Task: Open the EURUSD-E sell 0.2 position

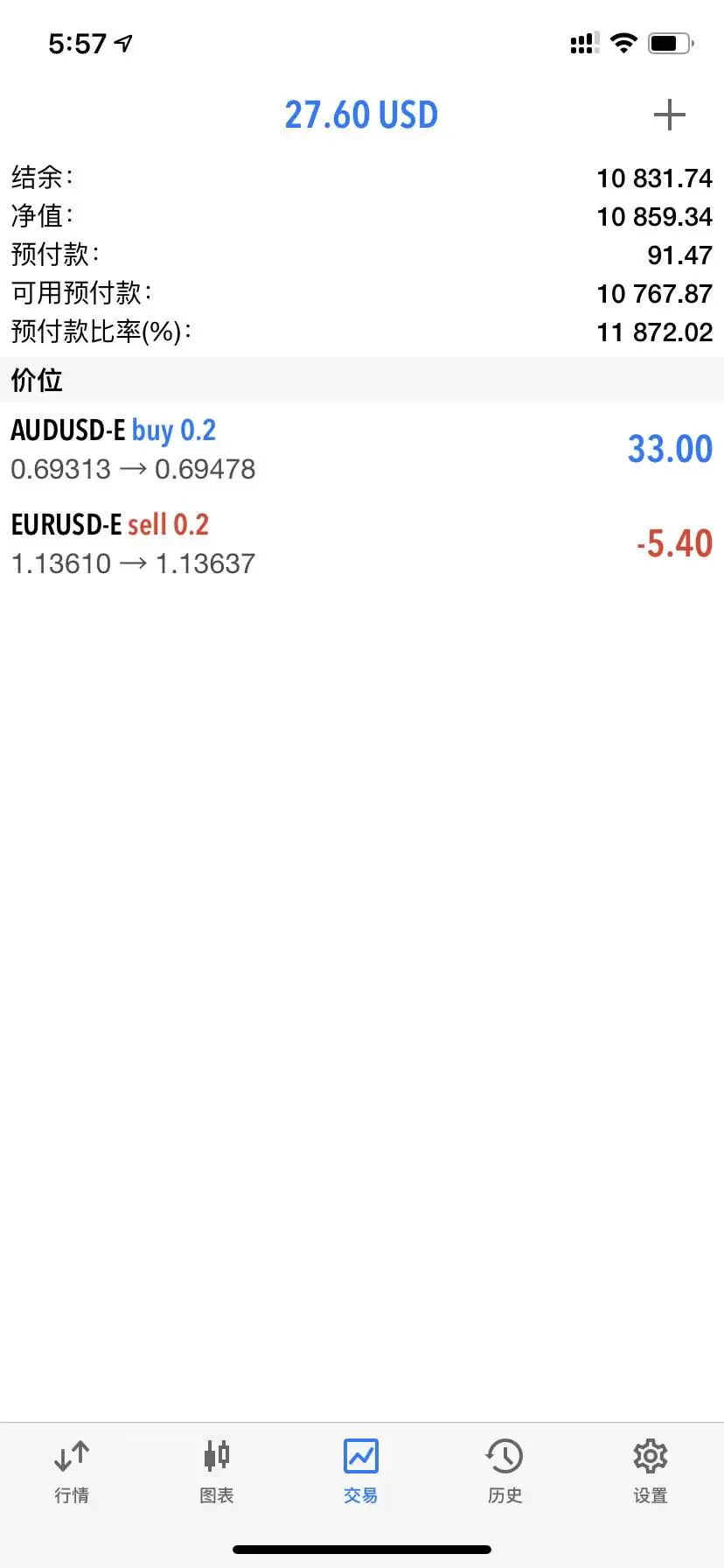Action: coord(362,544)
